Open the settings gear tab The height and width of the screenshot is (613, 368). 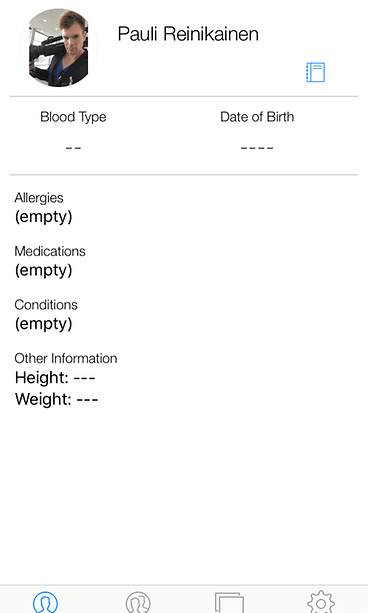321,602
